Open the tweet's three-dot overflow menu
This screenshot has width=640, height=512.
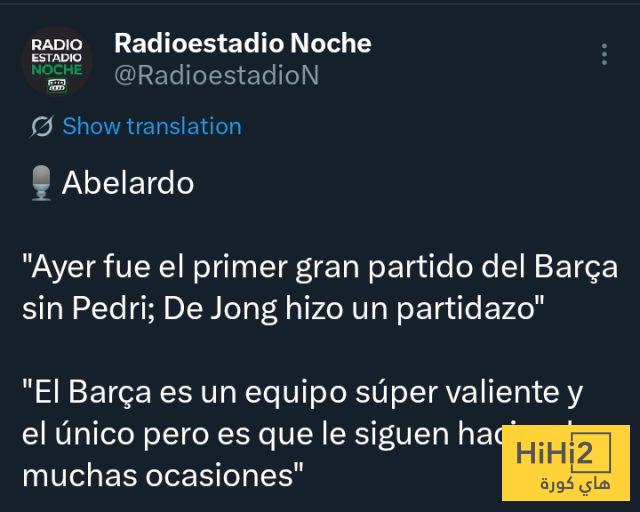click(605, 54)
